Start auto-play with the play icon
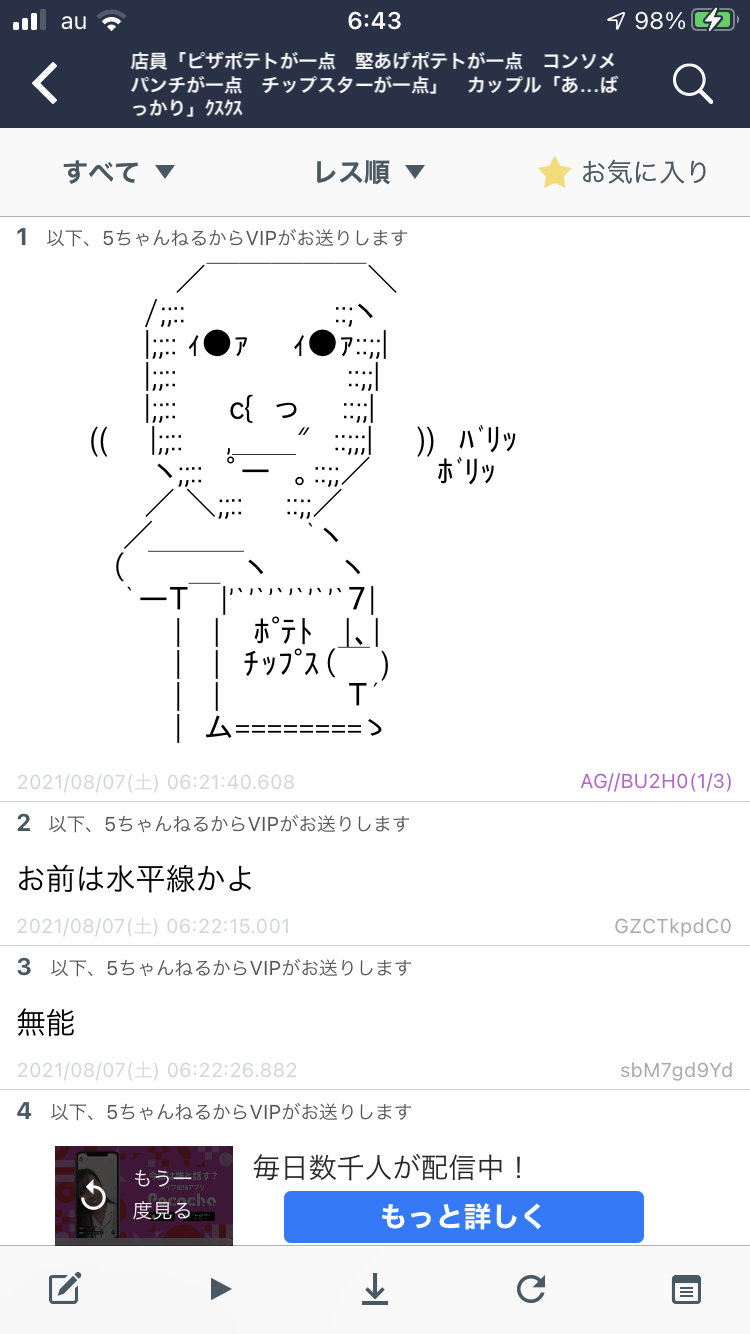 pyautogui.click(x=220, y=1289)
